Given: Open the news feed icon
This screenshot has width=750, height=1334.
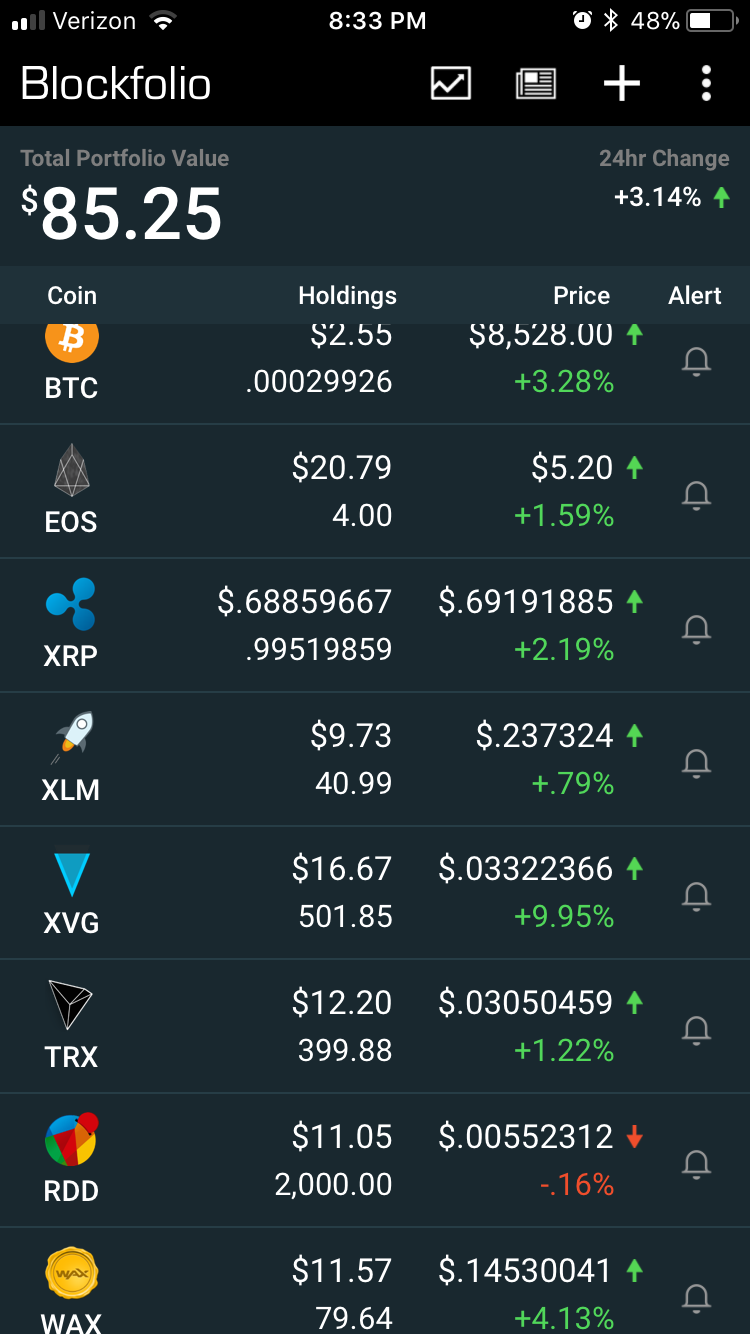Looking at the screenshot, I should coord(536,83).
